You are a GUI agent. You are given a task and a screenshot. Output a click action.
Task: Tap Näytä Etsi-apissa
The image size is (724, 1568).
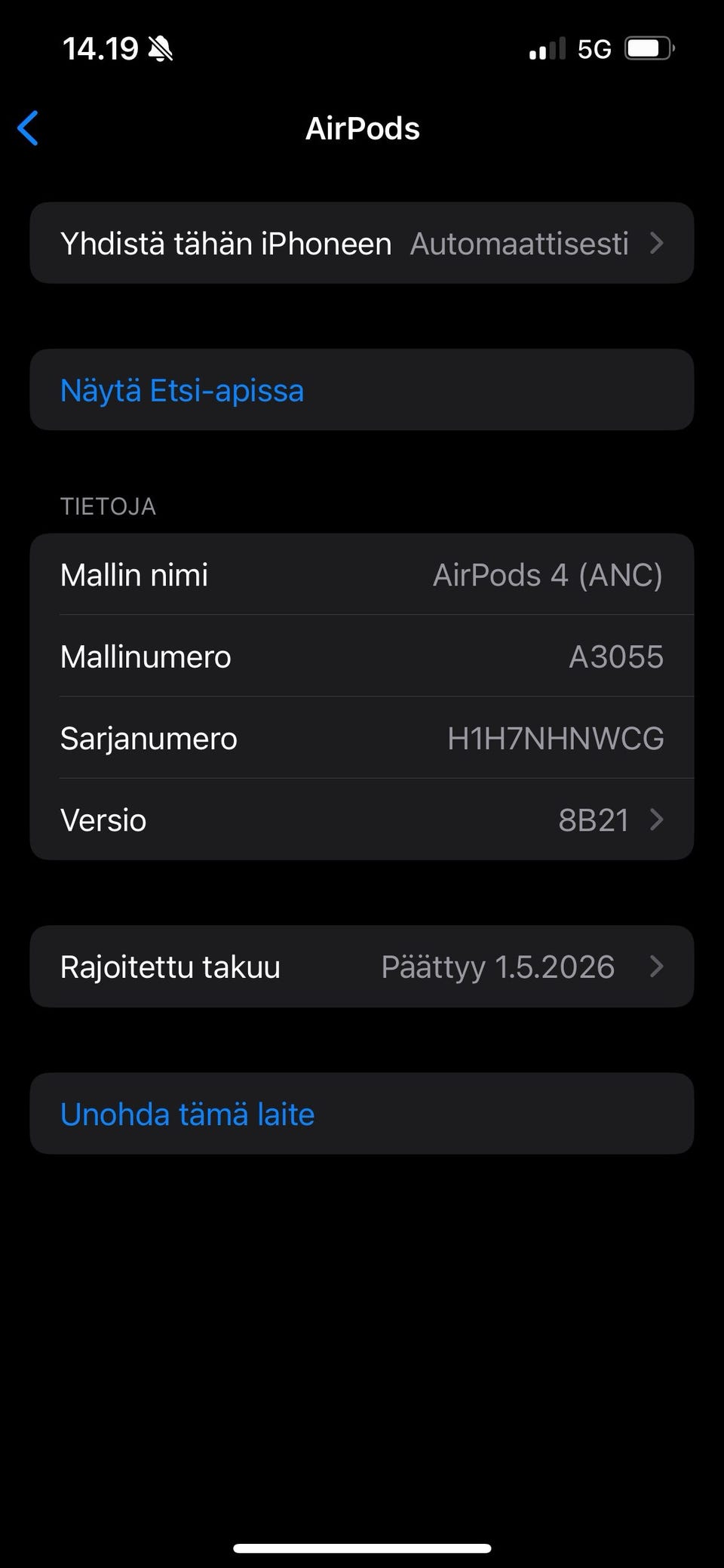coord(183,390)
